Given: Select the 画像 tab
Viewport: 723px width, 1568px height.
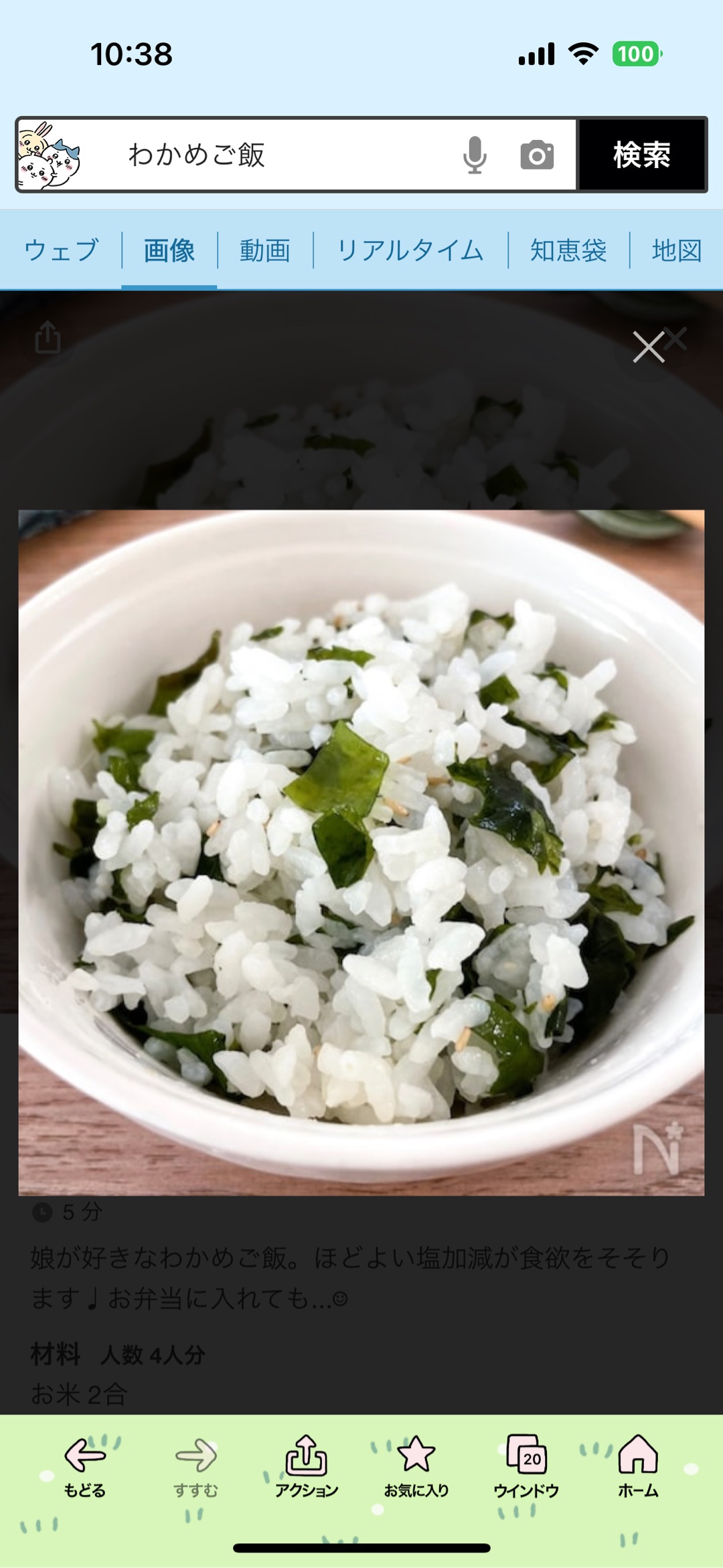Looking at the screenshot, I should (x=169, y=251).
